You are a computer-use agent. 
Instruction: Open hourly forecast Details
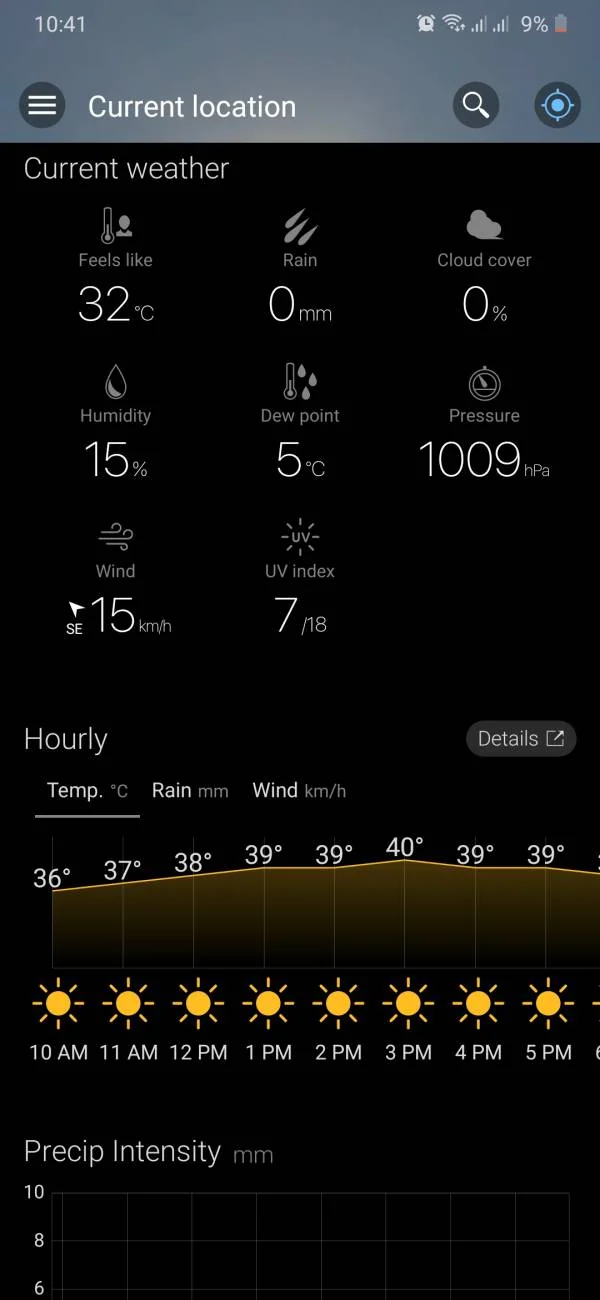tap(521, 739)
